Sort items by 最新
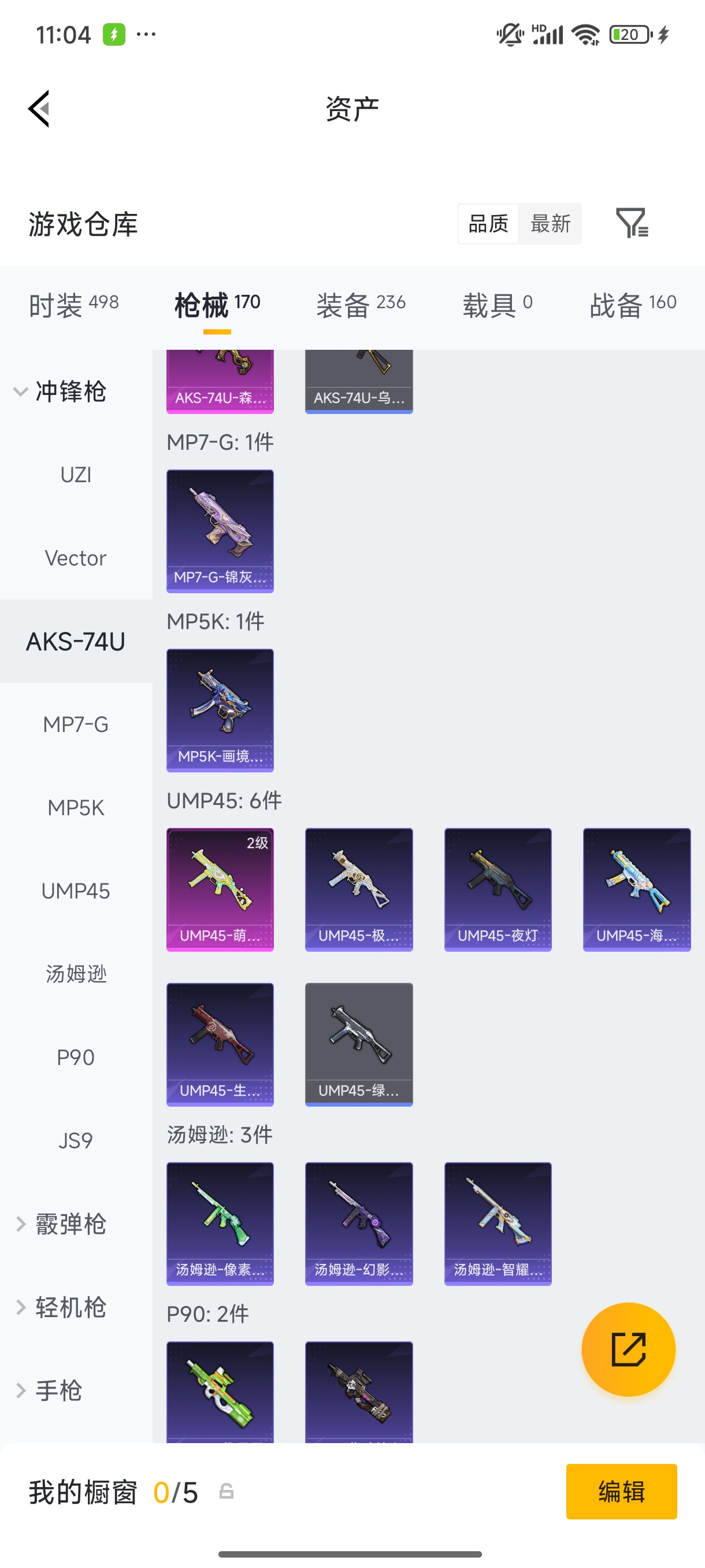This screenshot has height=1568, width=705. 550,223
